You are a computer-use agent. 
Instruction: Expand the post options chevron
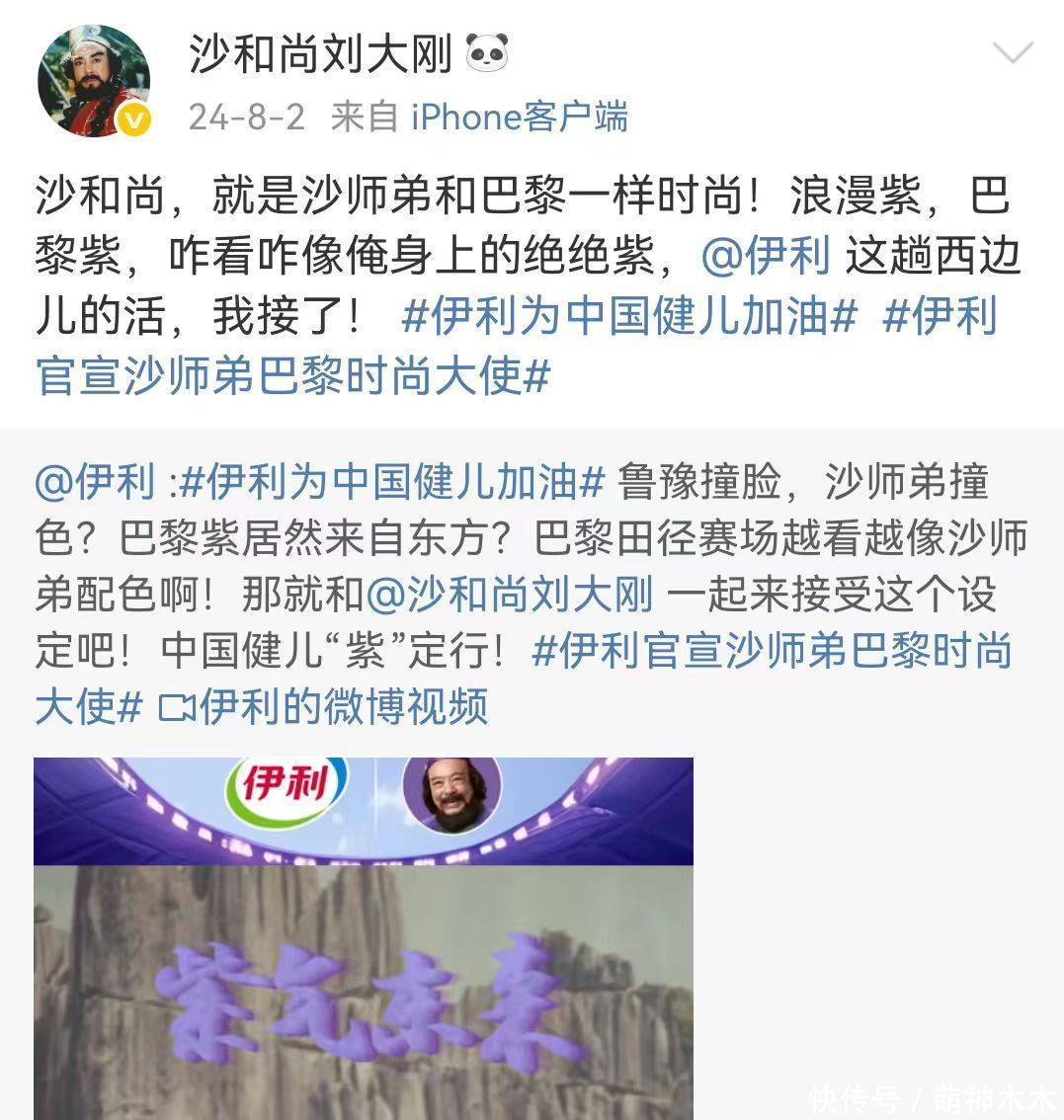1013,53
